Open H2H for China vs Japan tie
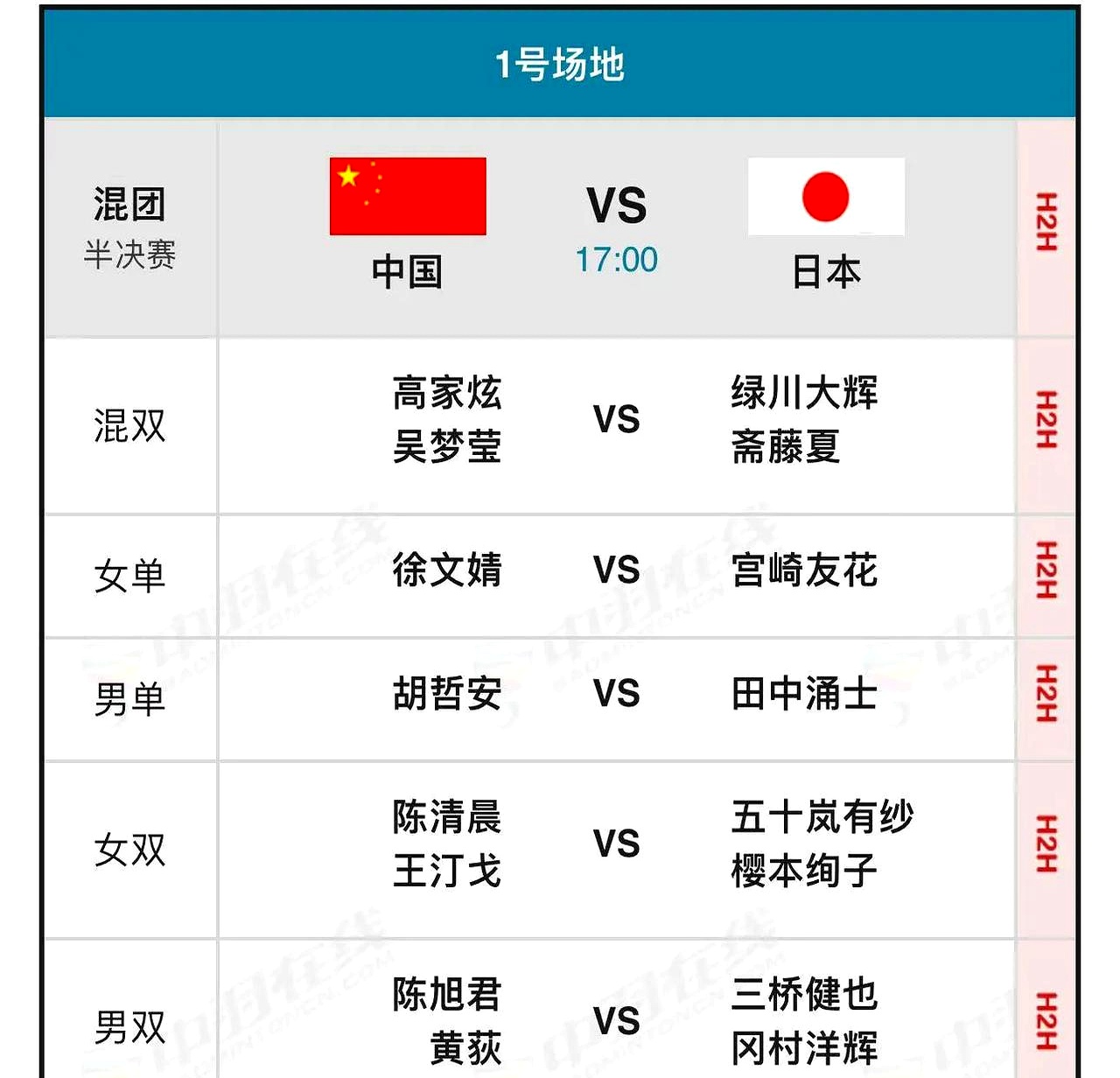 coord(1046,222)
